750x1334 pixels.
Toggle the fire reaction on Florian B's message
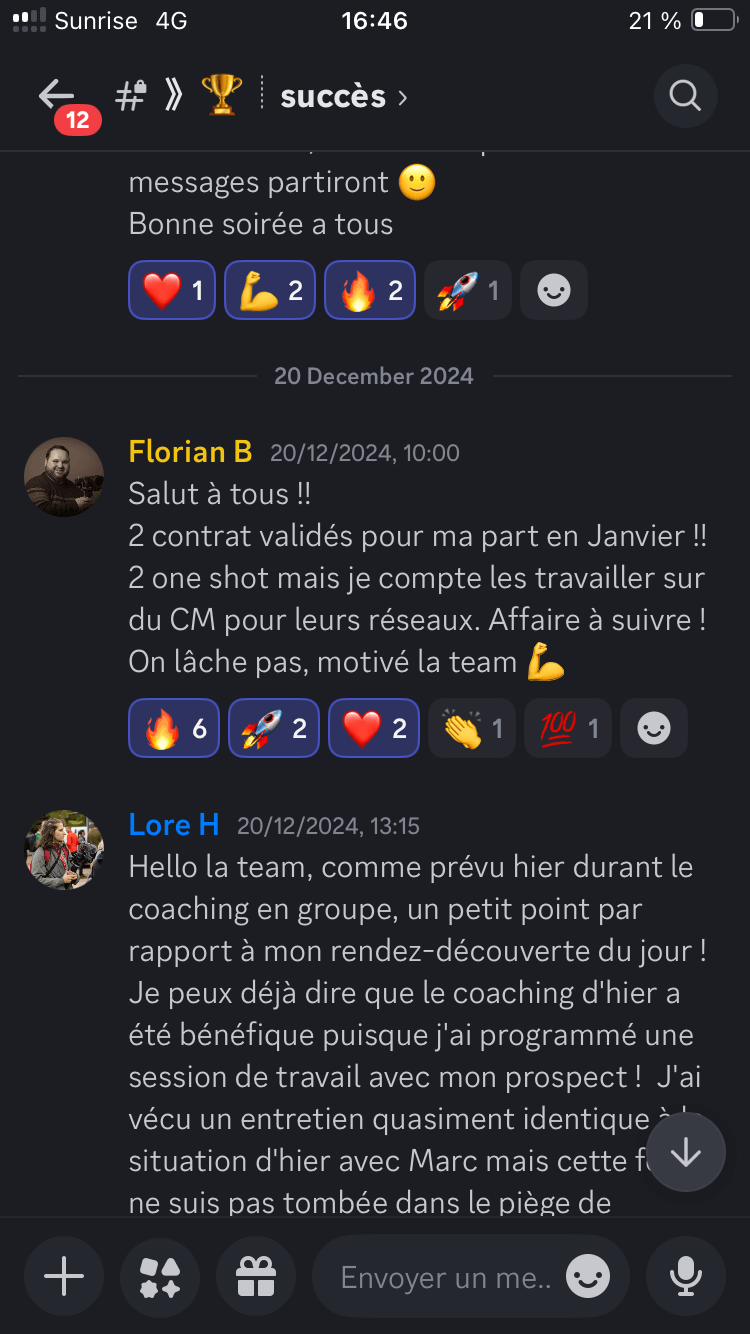pyautogui.click(x=173, y=728)
